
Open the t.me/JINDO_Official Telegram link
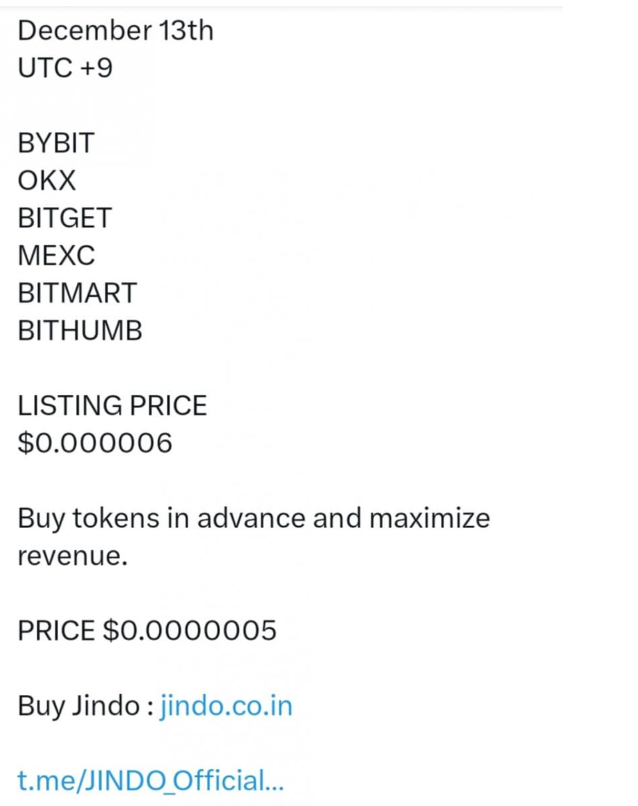[x=150, y=780]
